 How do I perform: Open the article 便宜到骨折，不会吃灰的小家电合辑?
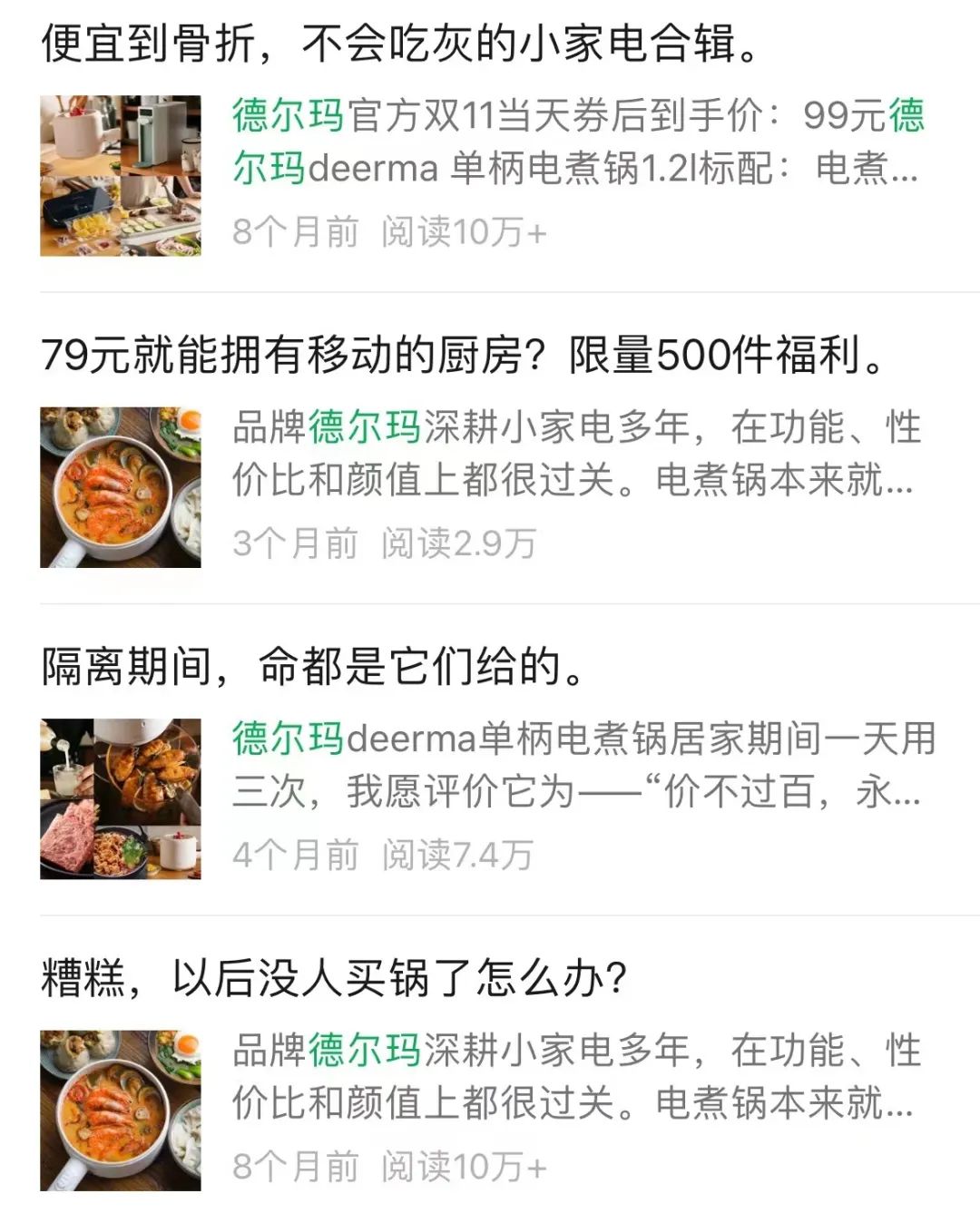click(399, 44)
